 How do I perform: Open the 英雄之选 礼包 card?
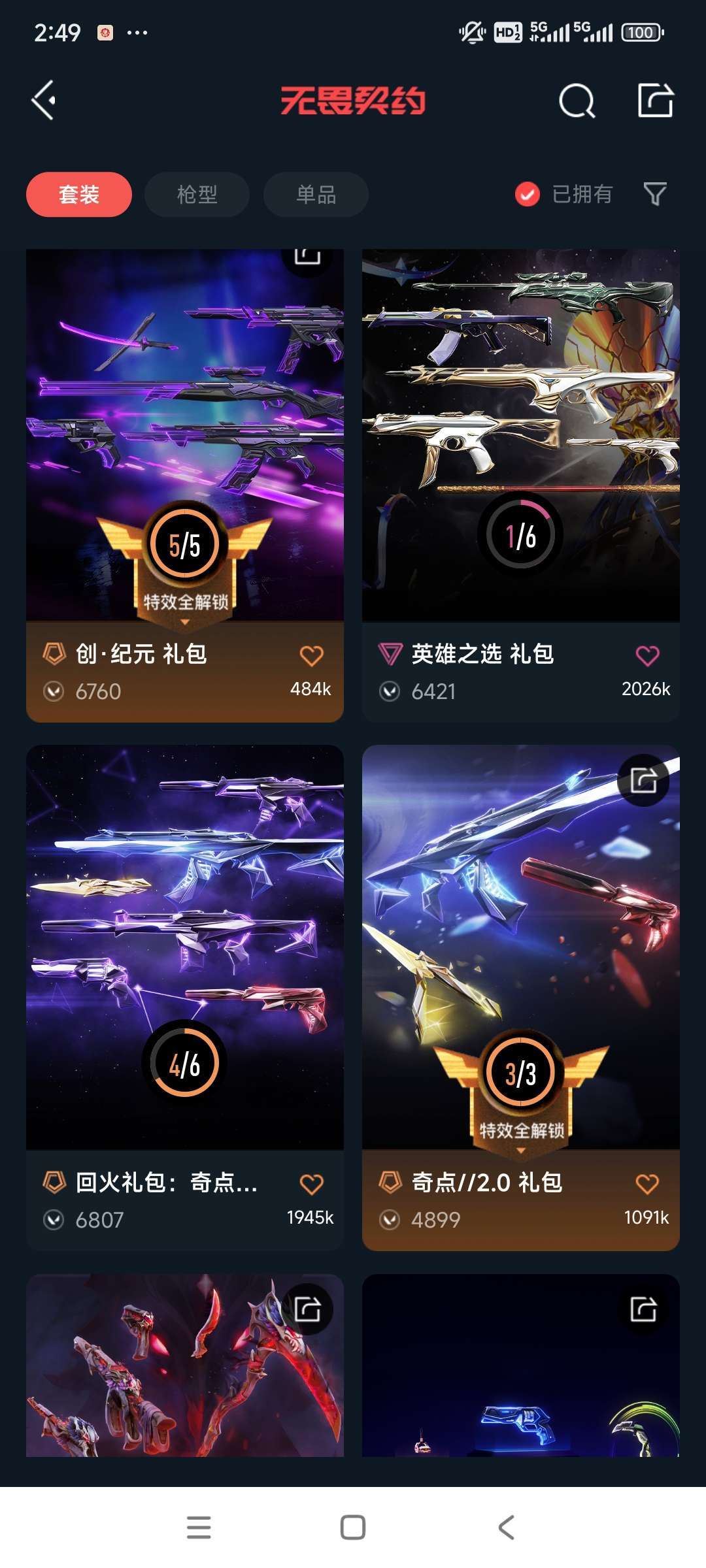pyautogui.click(x=521, y=485)
